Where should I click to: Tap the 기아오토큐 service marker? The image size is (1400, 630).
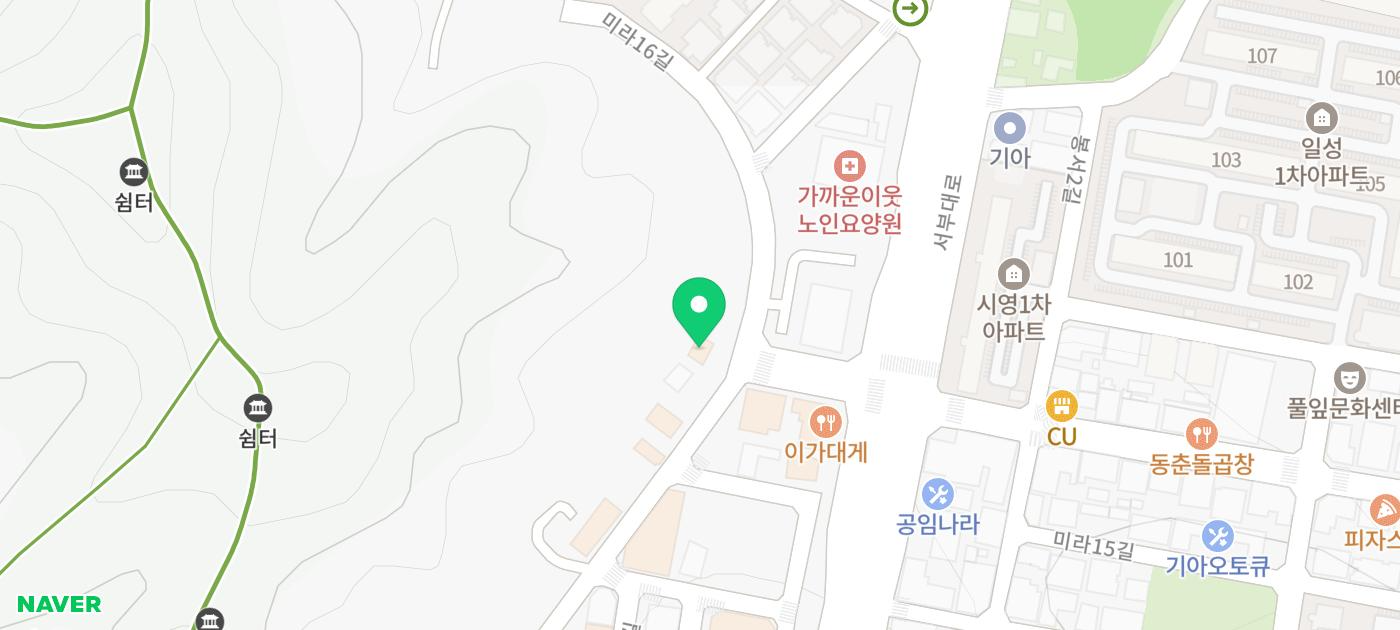pos(1217,536)
